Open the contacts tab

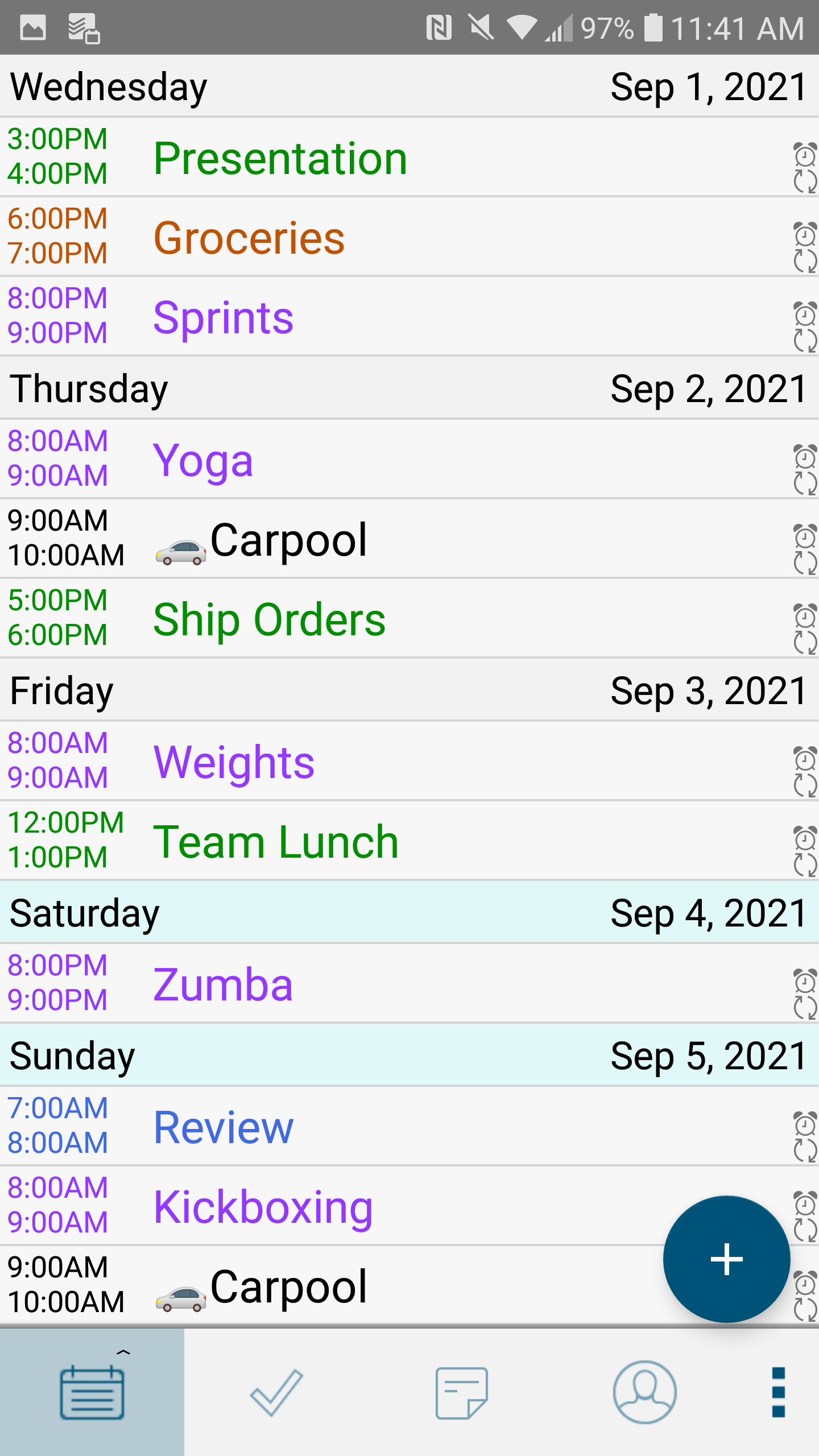(644, 1392)
